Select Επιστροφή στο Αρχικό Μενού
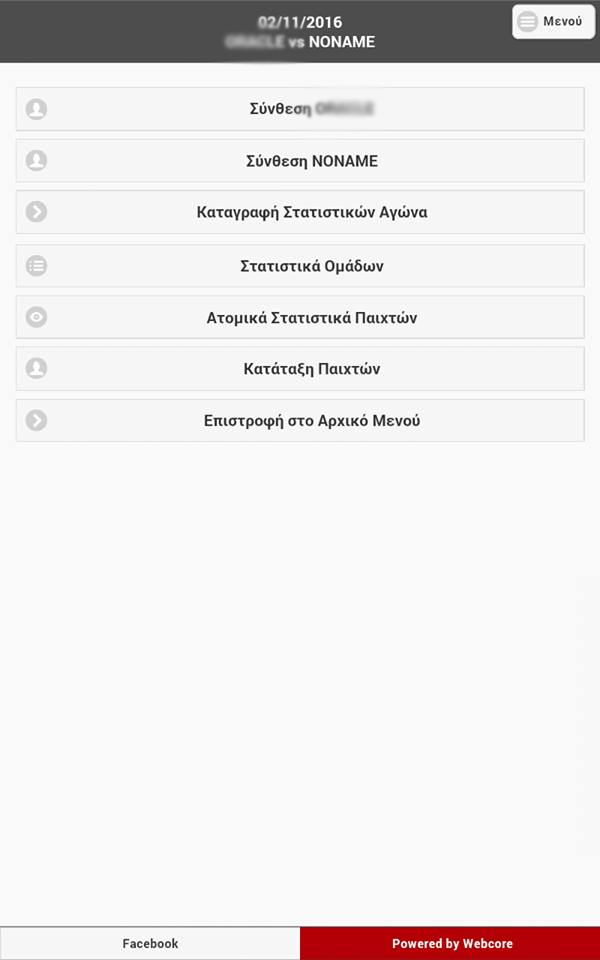 pos(300,421)
